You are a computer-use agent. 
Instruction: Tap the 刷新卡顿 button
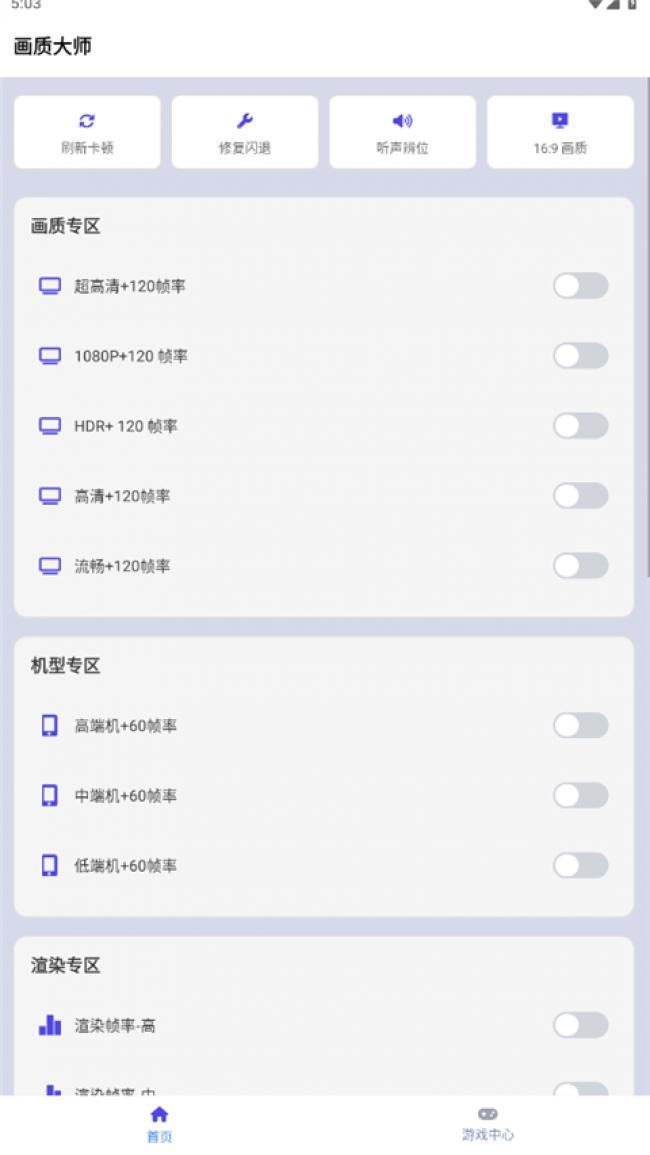(x=87, y=132)
